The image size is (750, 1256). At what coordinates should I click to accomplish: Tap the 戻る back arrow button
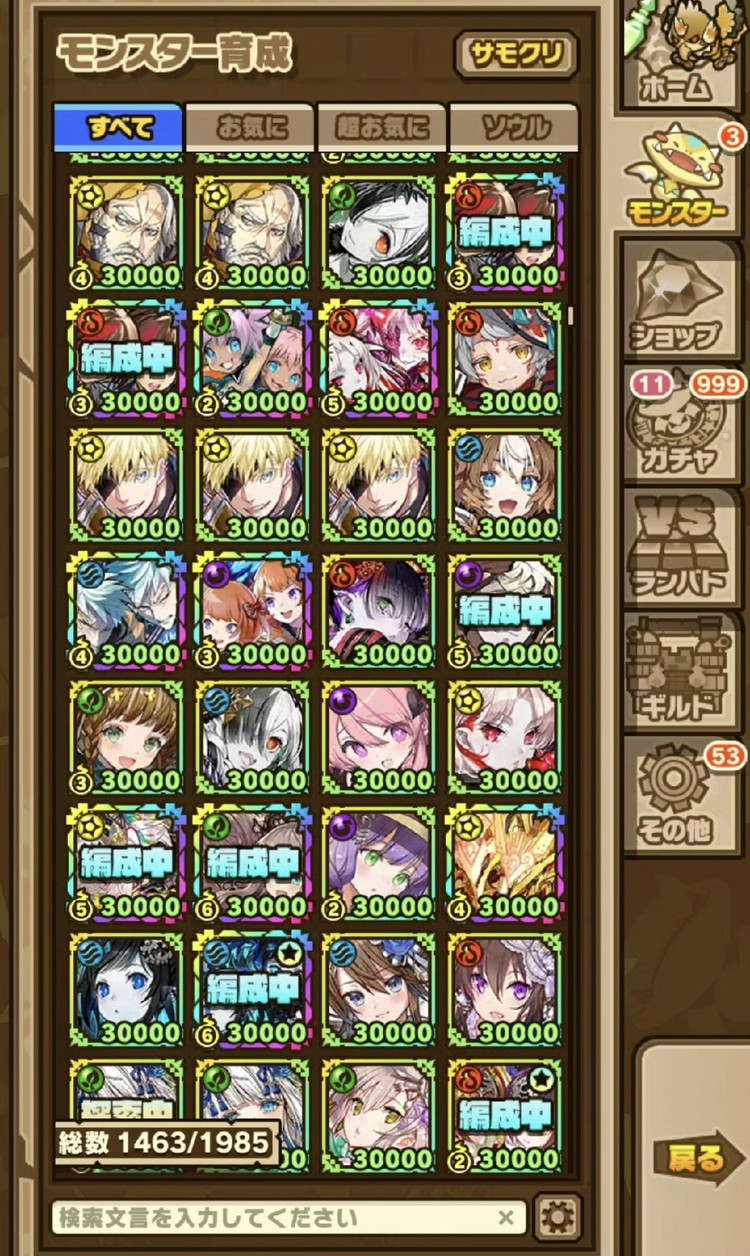coord(698,1160)
